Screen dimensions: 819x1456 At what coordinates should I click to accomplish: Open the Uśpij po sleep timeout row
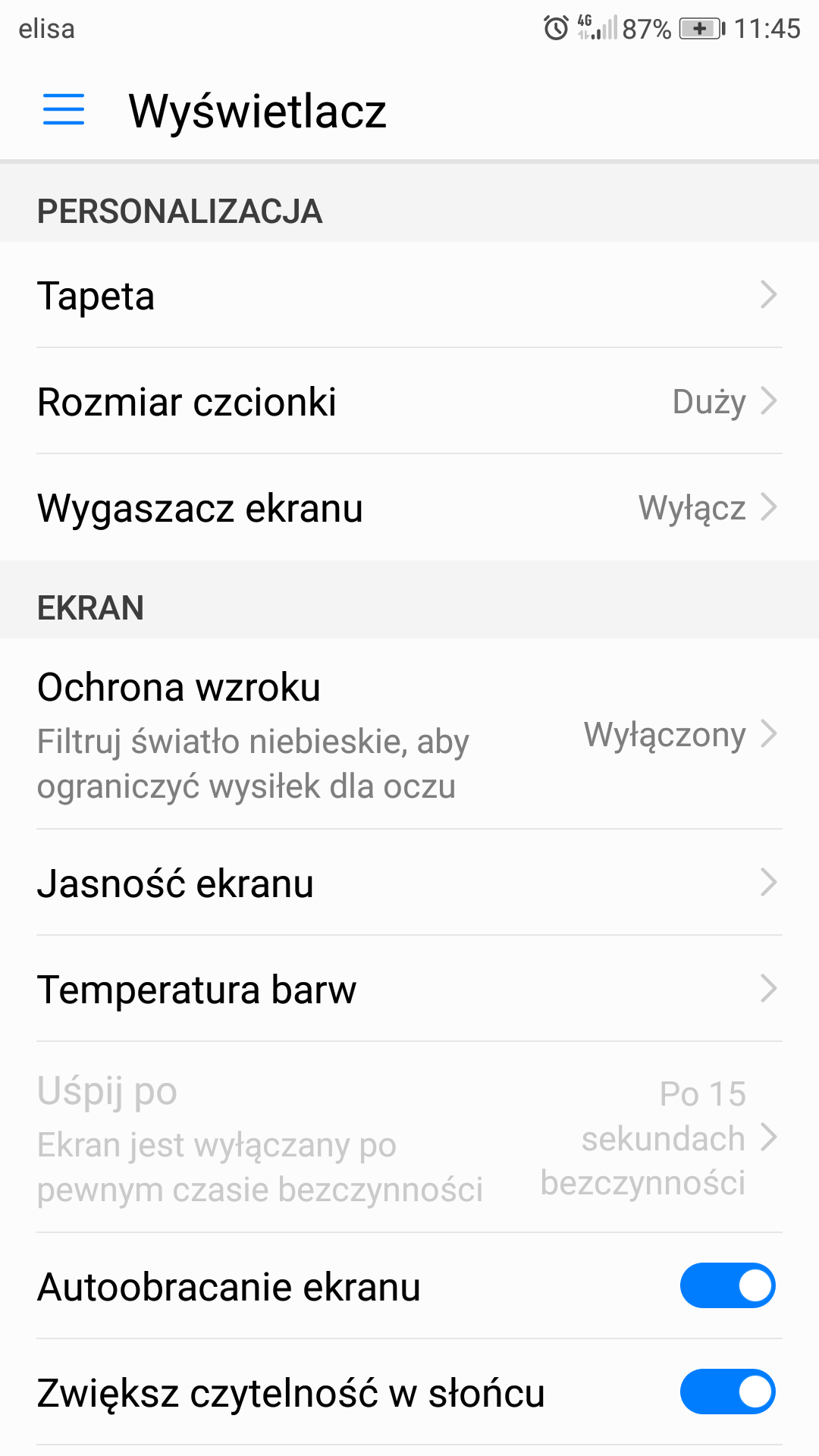(409, 1137)
